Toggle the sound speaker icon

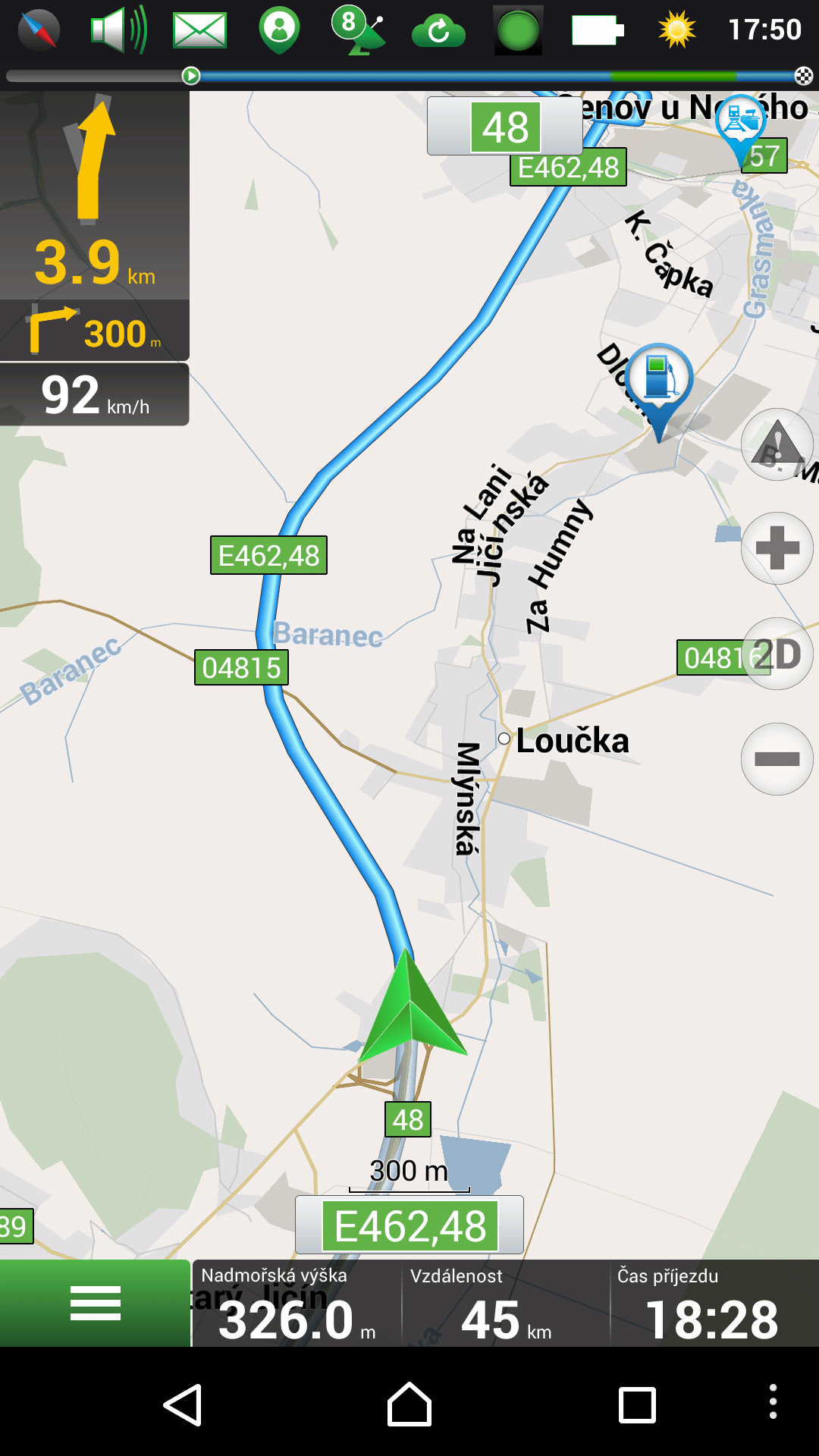pyautogui.click(x=118, y=30)
